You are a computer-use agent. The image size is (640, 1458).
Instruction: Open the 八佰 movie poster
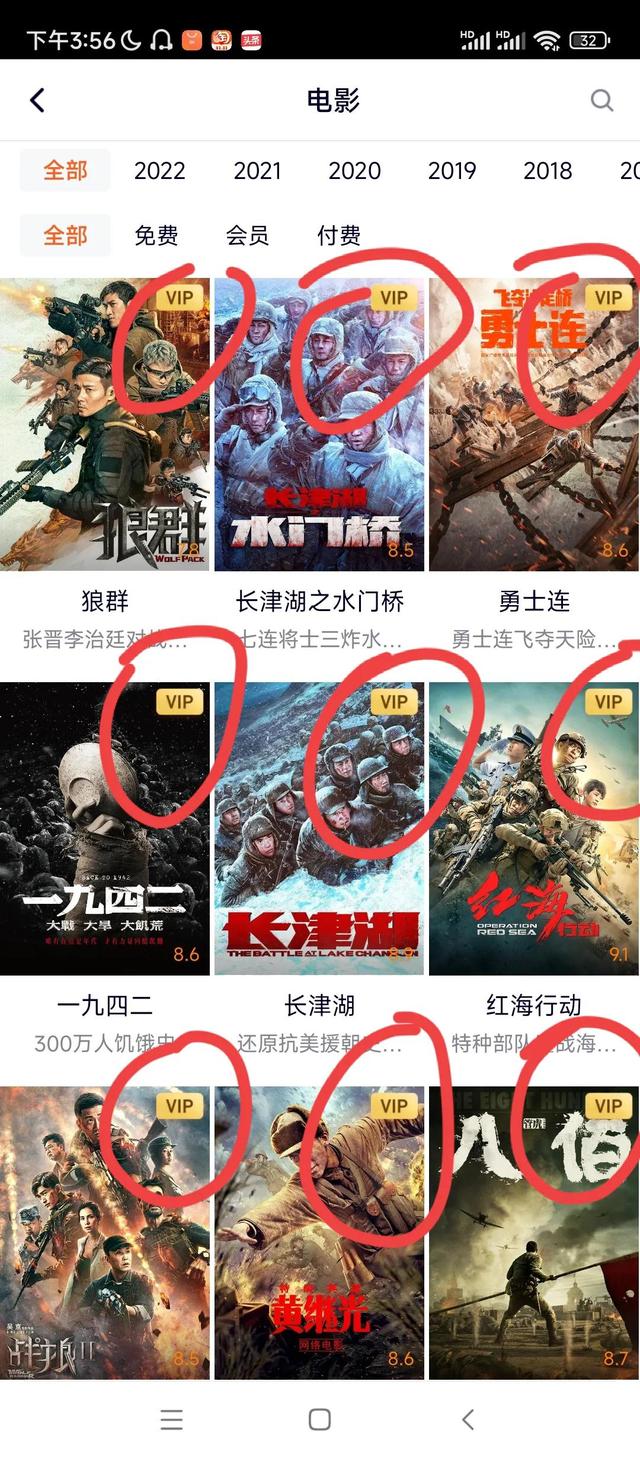click(x=534, y=1233)
